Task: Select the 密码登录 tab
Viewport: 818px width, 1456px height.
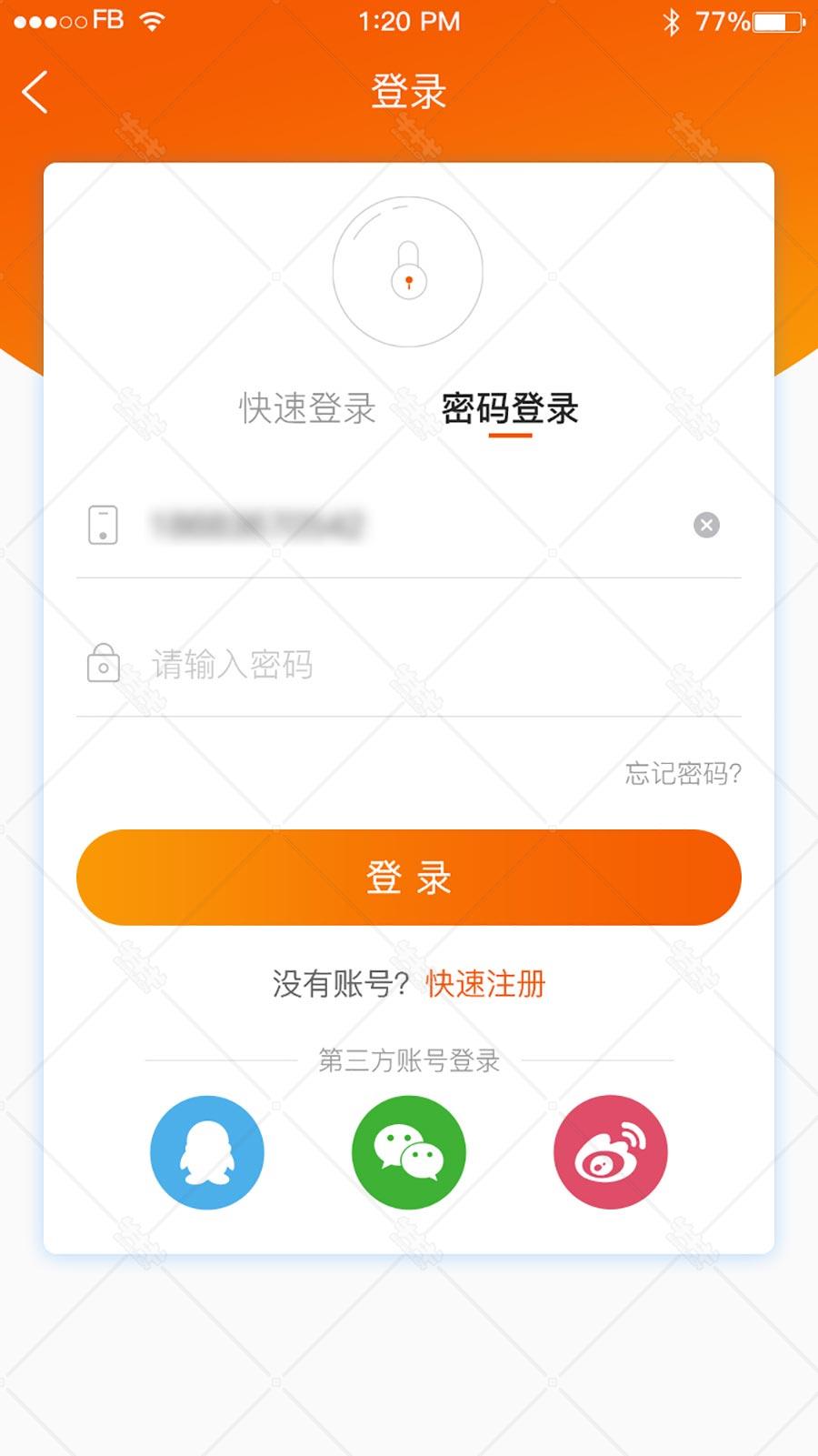Action: pyautogui.click(x=510, y=408)
